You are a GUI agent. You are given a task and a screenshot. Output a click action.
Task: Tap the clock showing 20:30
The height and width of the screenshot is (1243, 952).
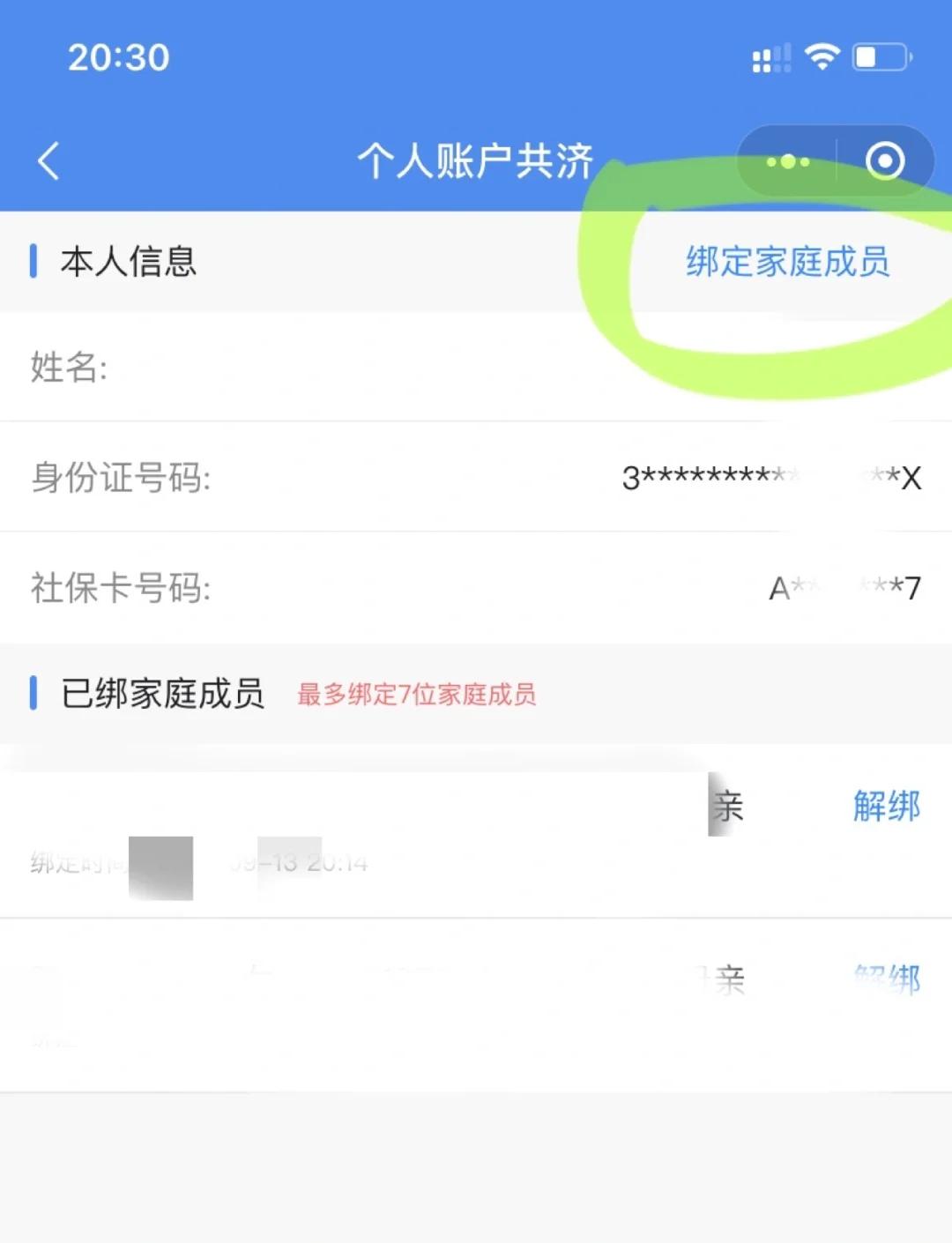pos(117,56)
